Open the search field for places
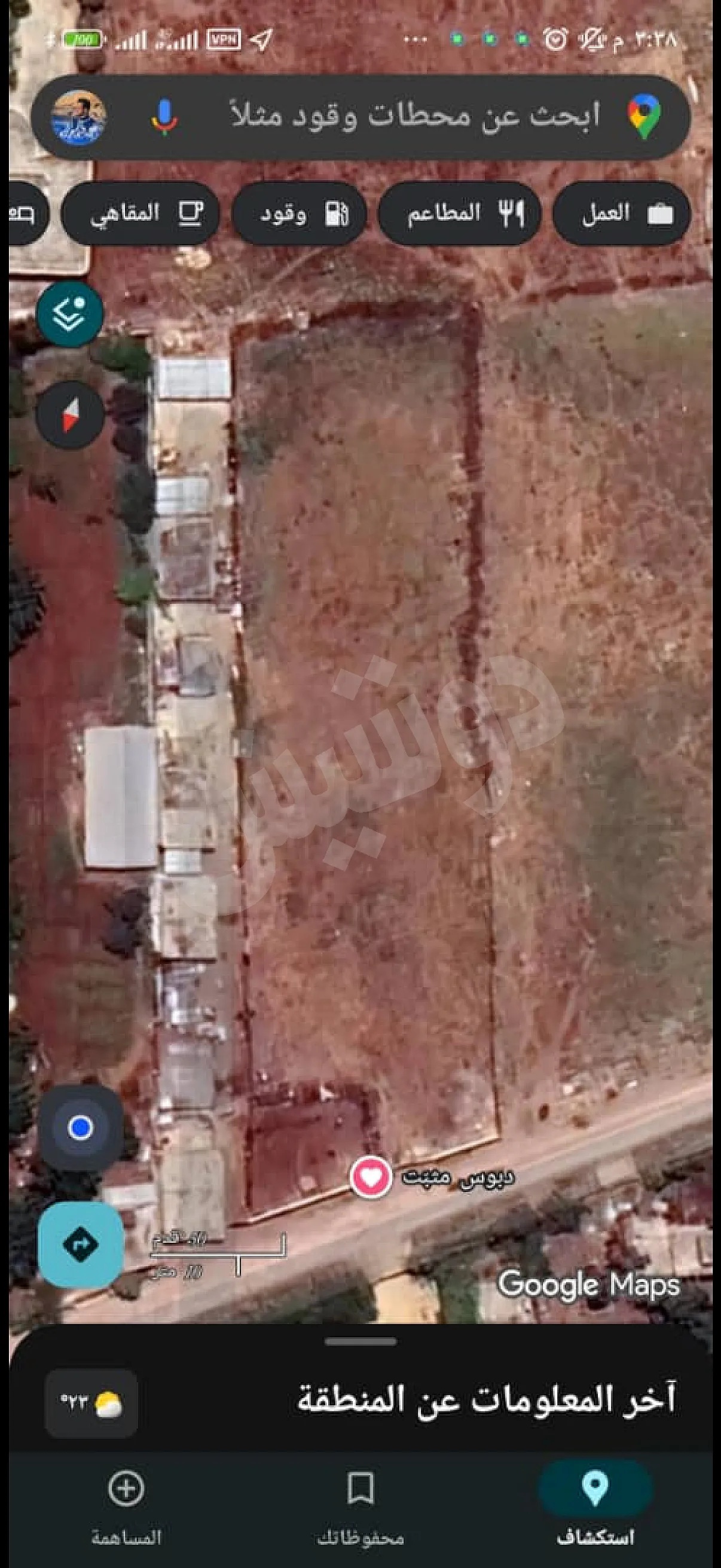 (414, 115)
